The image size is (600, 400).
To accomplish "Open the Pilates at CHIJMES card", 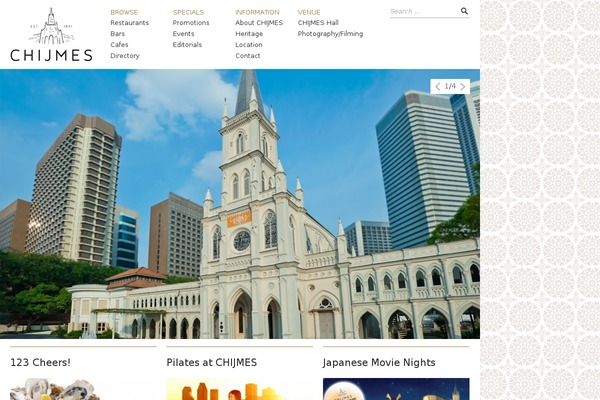I will click(x=211, y=362).
